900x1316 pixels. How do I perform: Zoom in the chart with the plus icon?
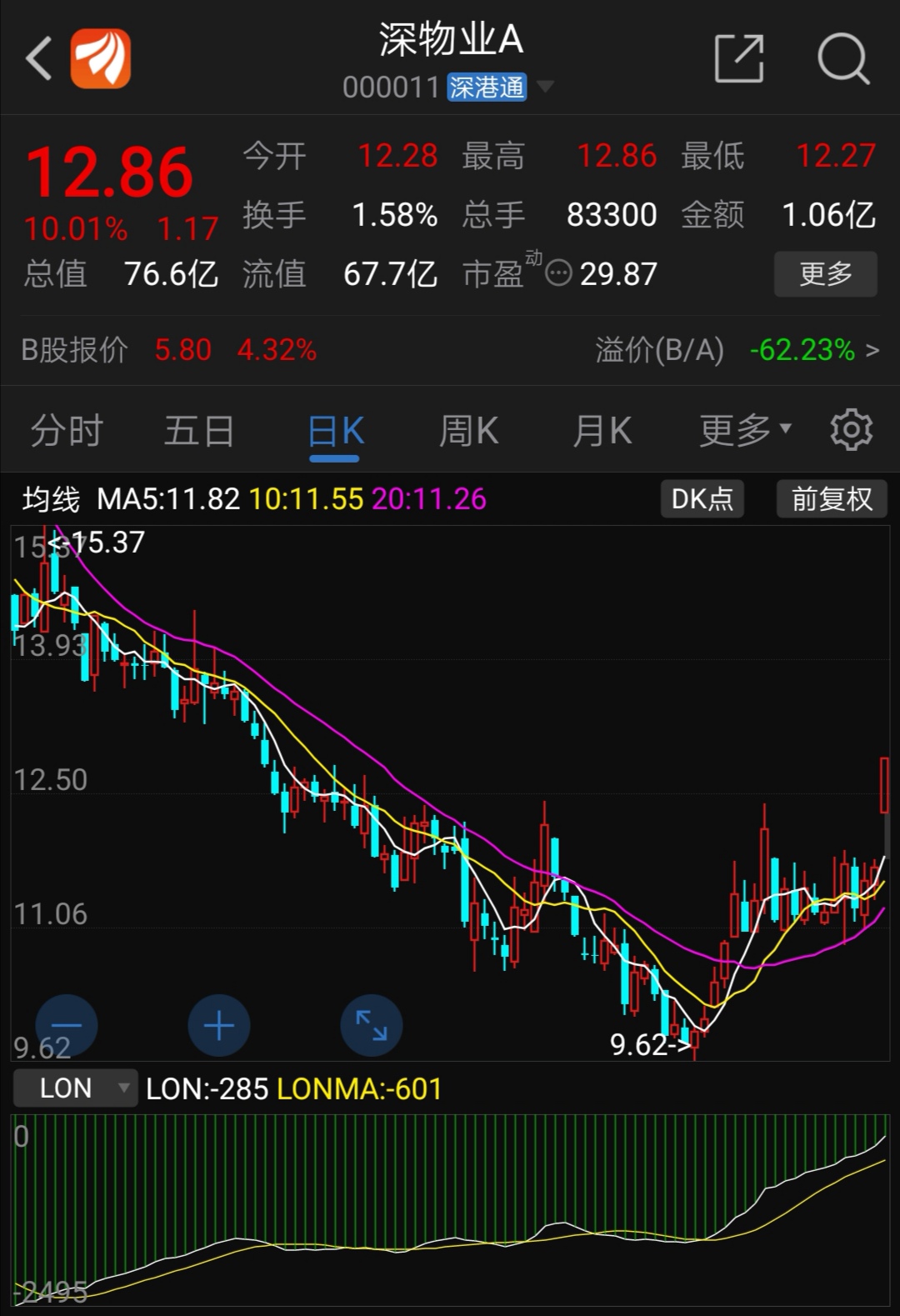[219, 1025]
